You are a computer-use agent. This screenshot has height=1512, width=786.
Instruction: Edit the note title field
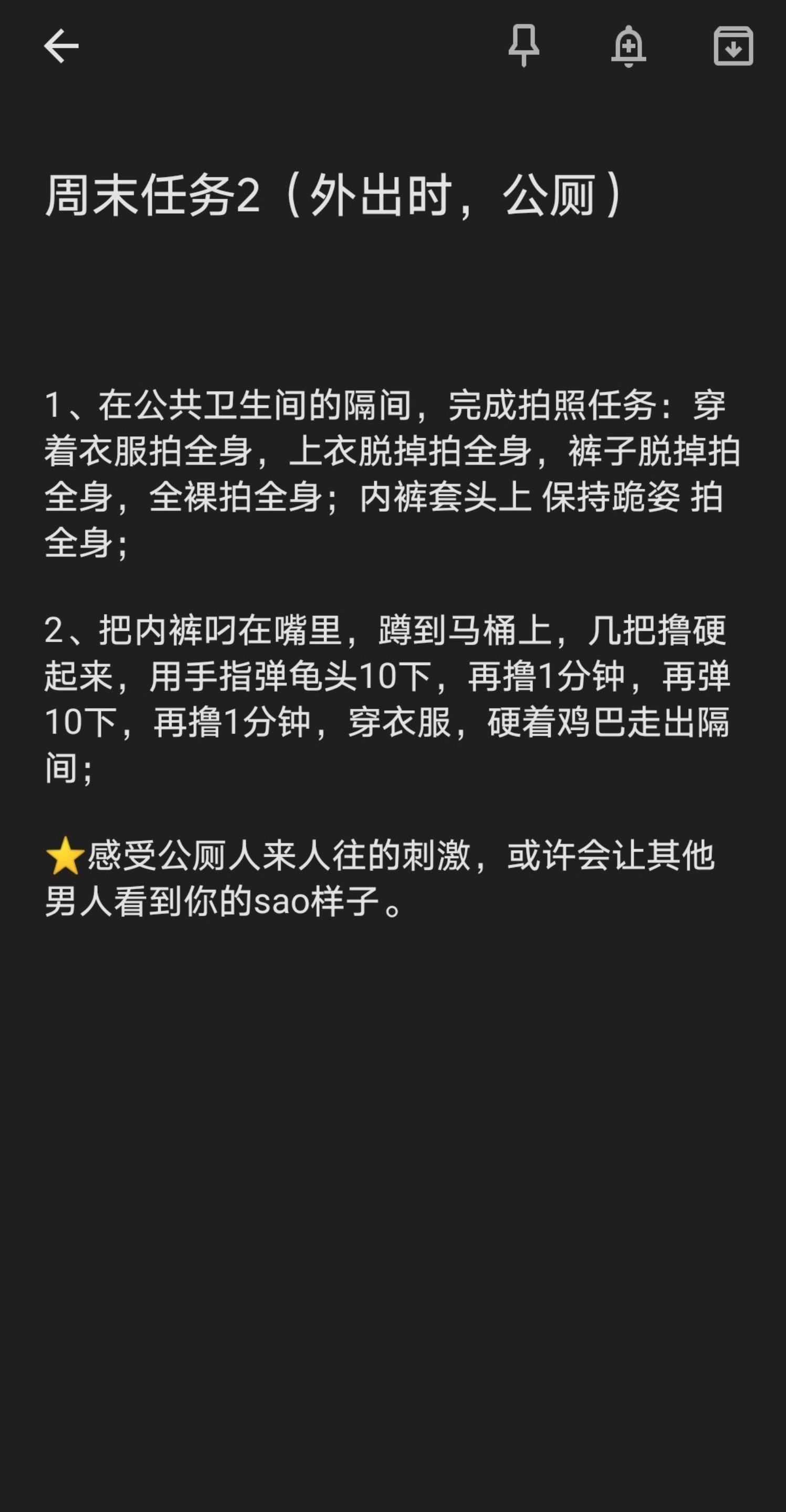[x=333, y=196]
